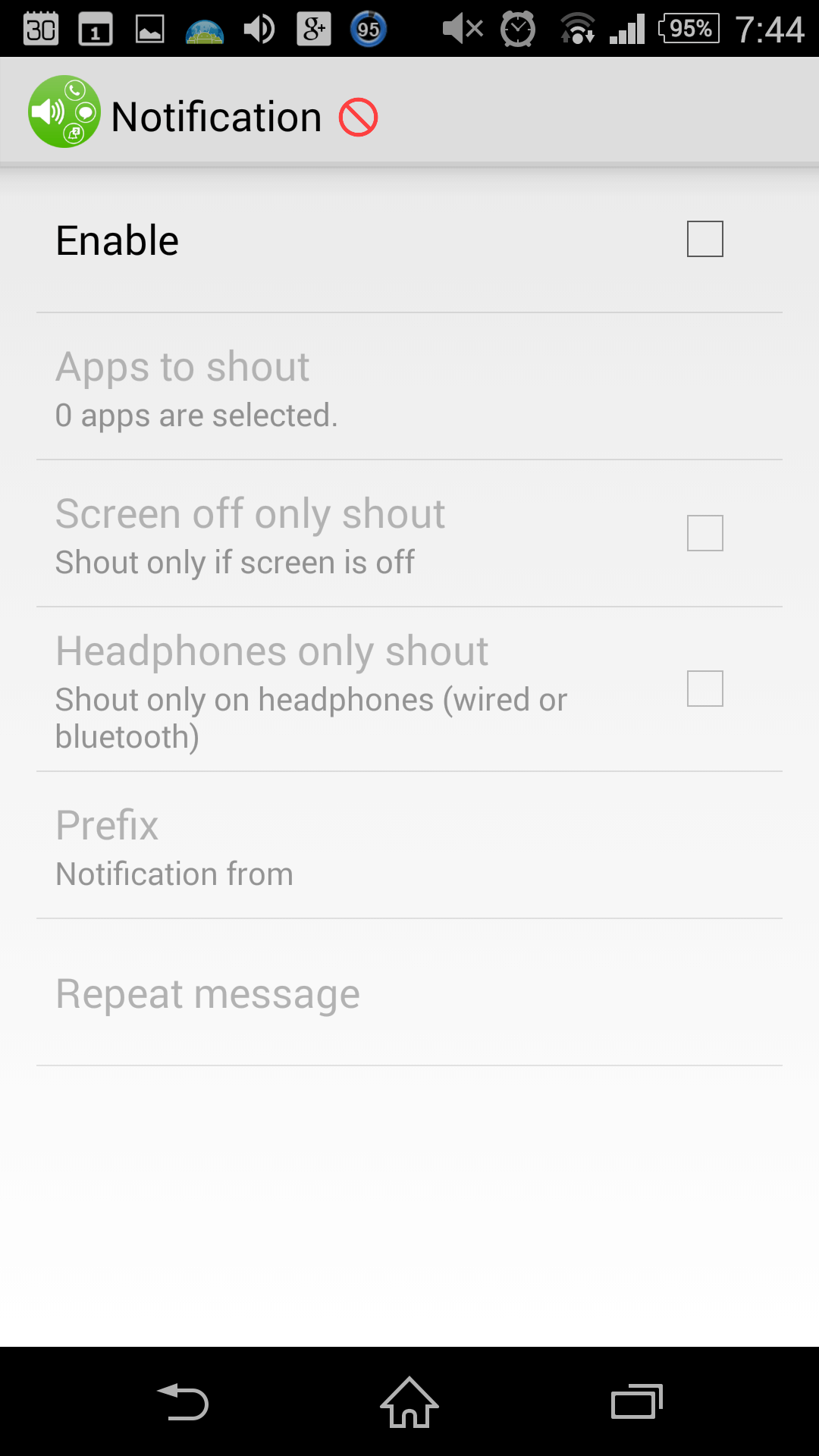Open Repeat message setting
The height and width of the screenshot is (1456, 819).
(x=409, y=993)
